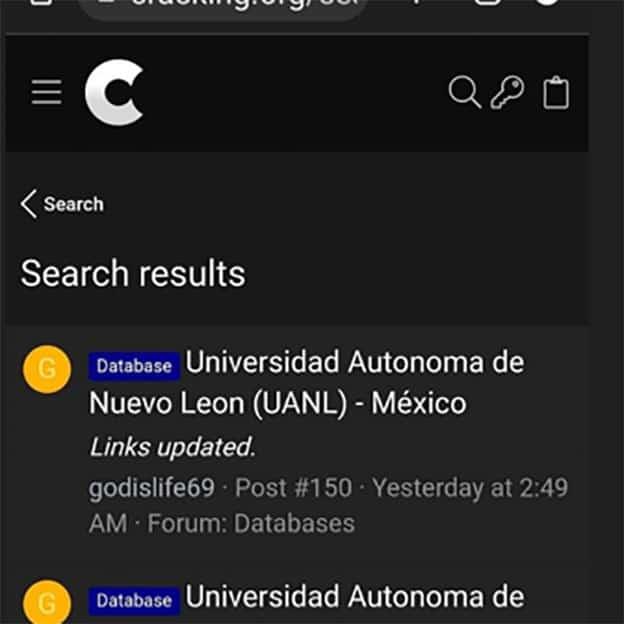View godislife69's profile
Viewport: 624px width, 624px height.
[x=152, y=488]
